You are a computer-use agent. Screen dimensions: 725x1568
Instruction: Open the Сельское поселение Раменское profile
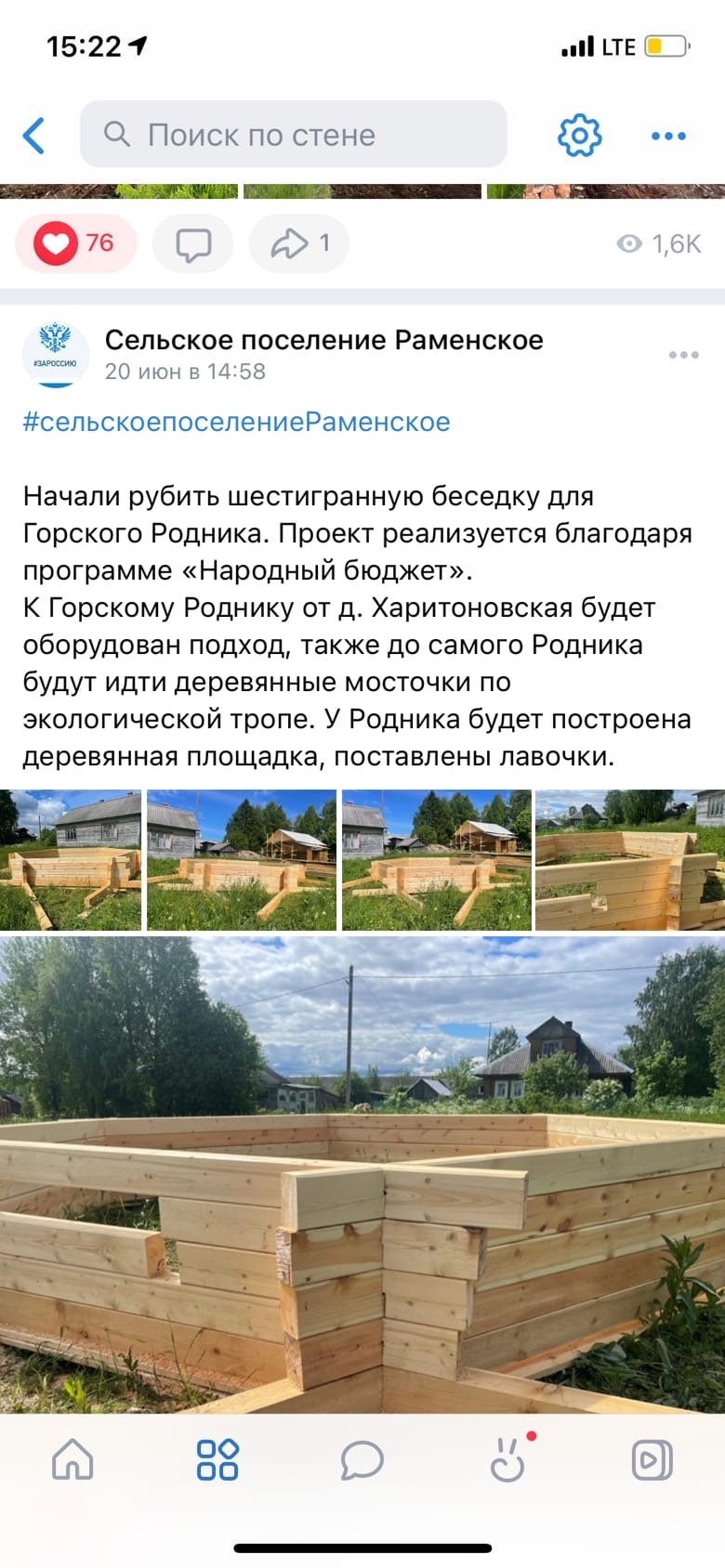[323, 340]
